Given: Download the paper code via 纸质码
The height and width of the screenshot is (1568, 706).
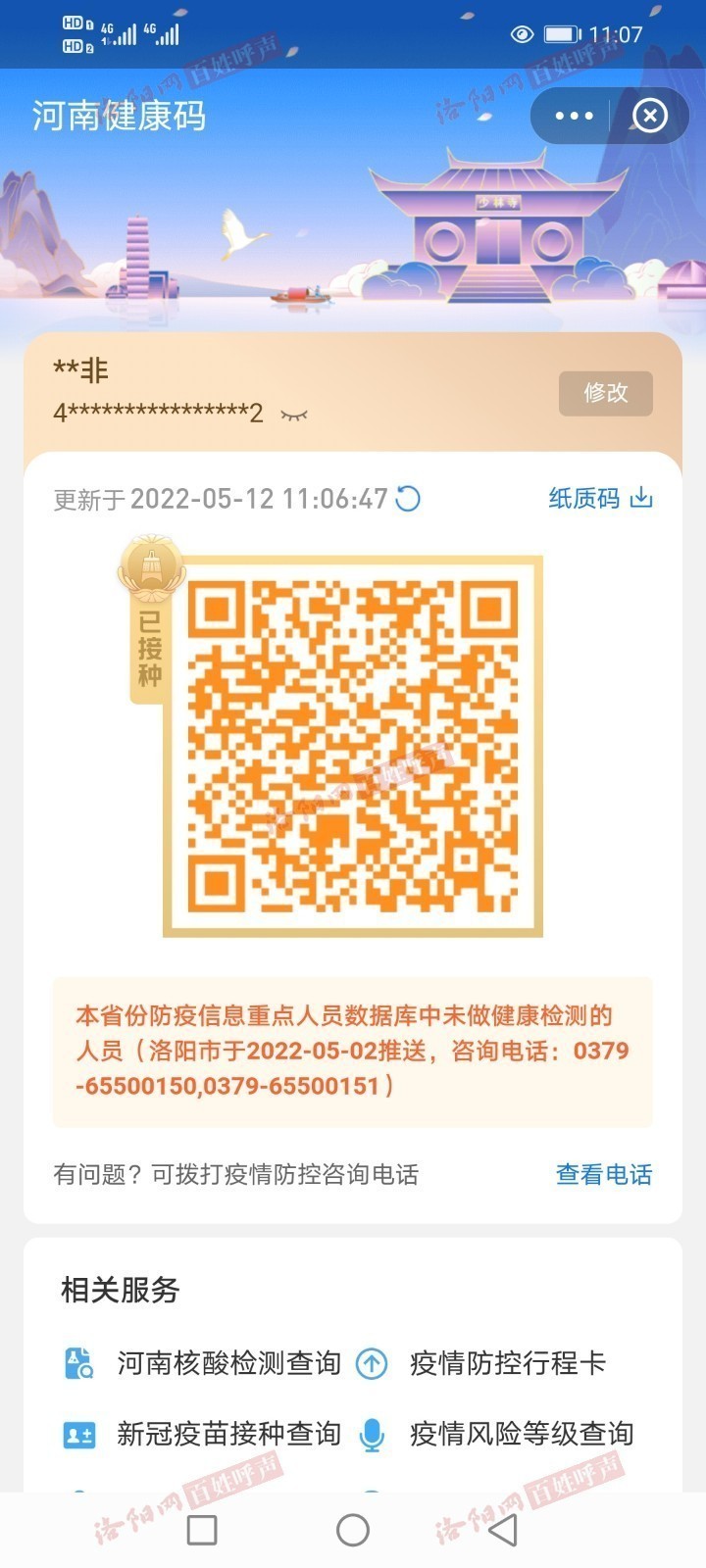Looking at the screenshot, I should tap(600, 498).
